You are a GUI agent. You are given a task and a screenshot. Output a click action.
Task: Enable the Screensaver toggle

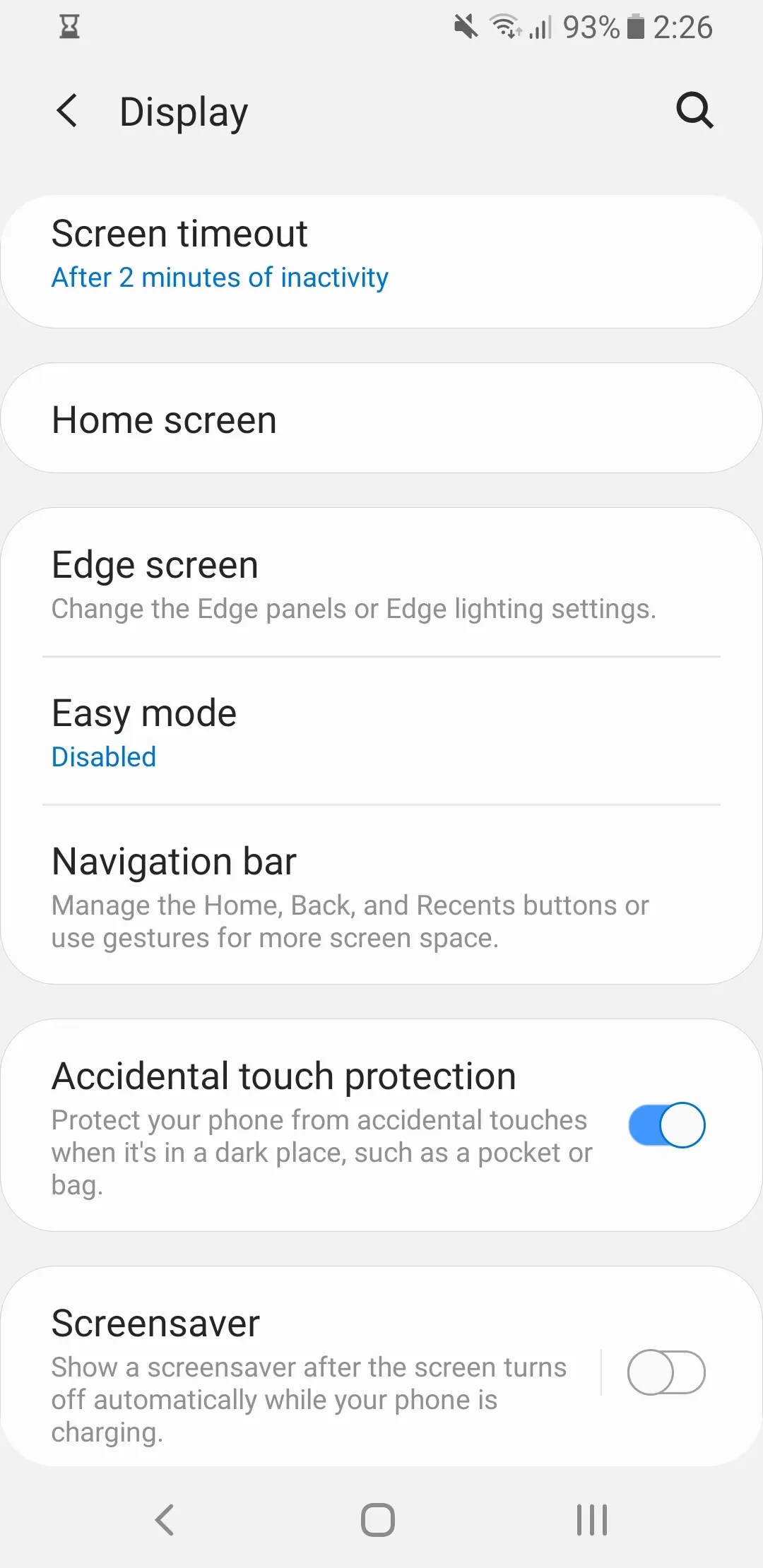click(x=665, y=1372)
